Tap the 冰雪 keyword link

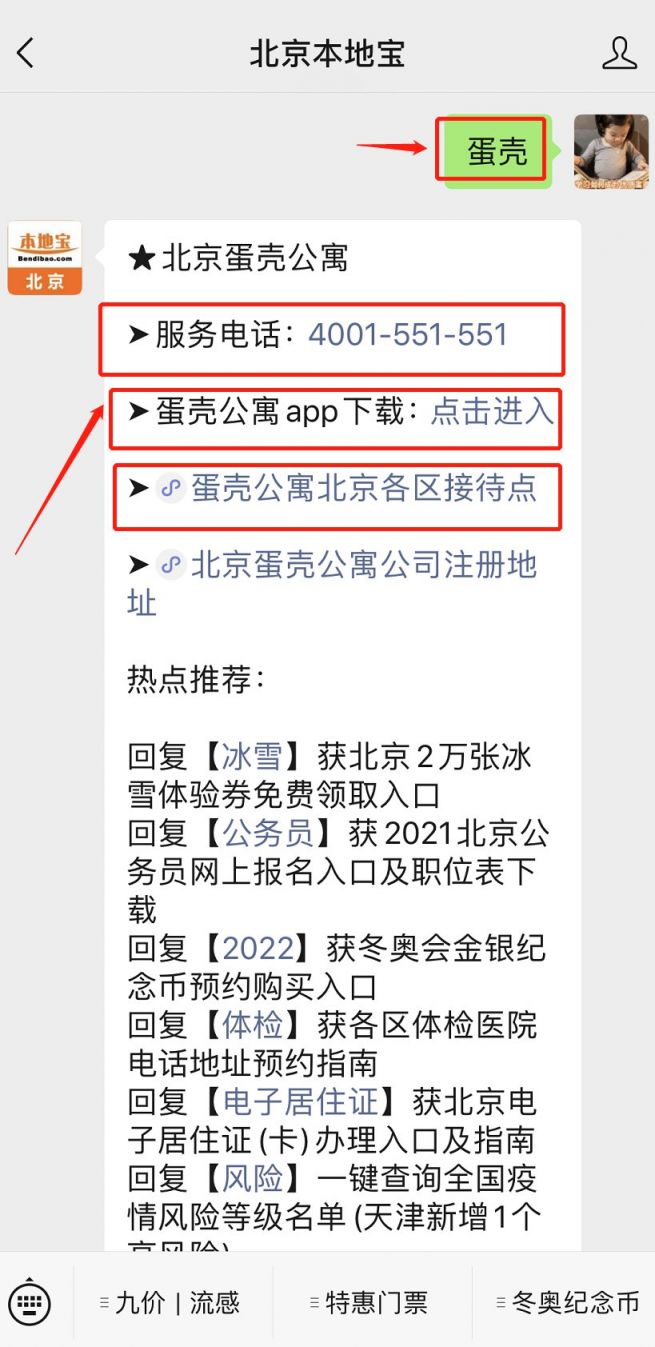pos(253,755)
